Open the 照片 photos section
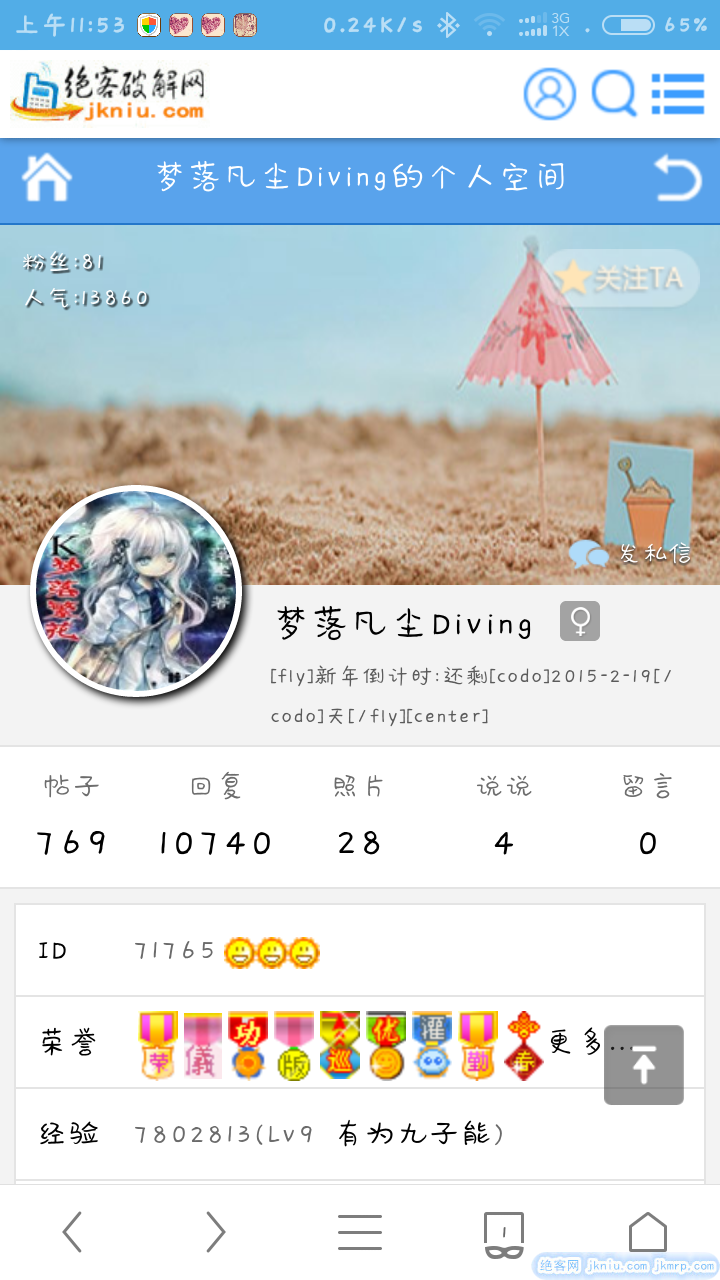The height and width of the screenshot is (1280, 720). [x=359, y=817]
